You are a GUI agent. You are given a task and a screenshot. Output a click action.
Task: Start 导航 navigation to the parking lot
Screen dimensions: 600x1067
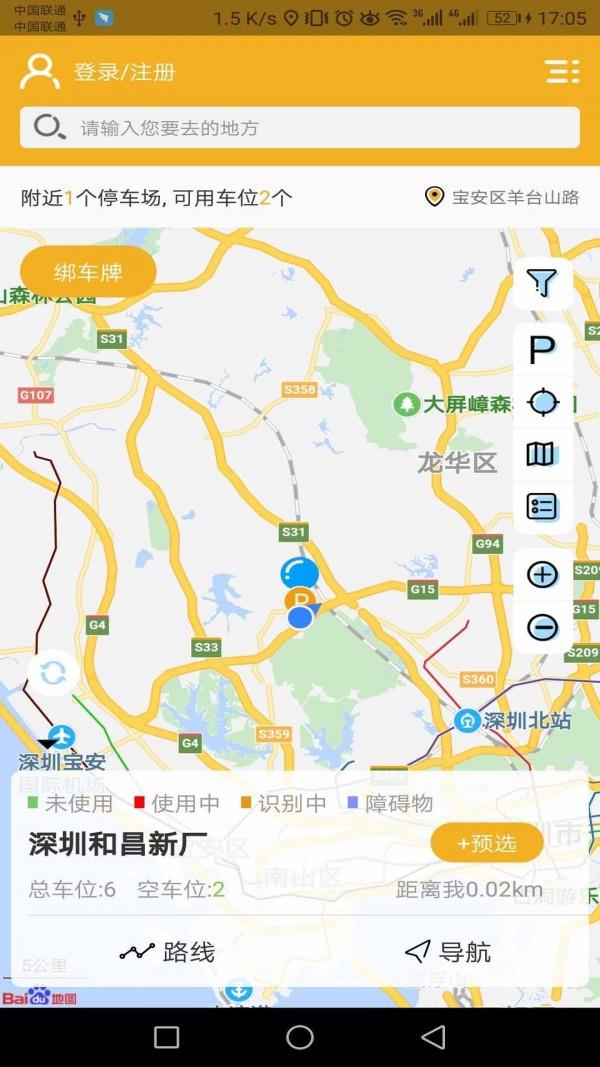click(x=448, y=952)
